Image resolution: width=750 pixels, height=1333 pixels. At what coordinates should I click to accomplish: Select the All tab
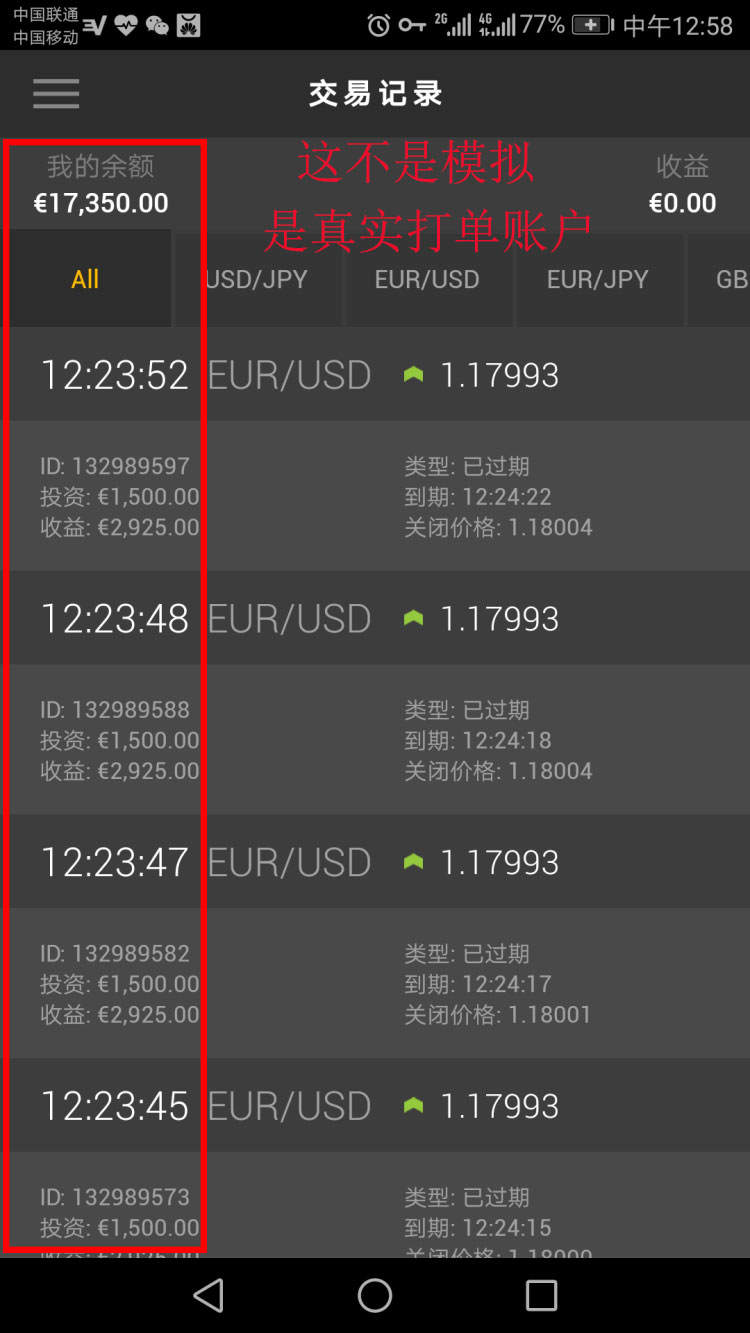pyautogui.click(x=85, y=279)
